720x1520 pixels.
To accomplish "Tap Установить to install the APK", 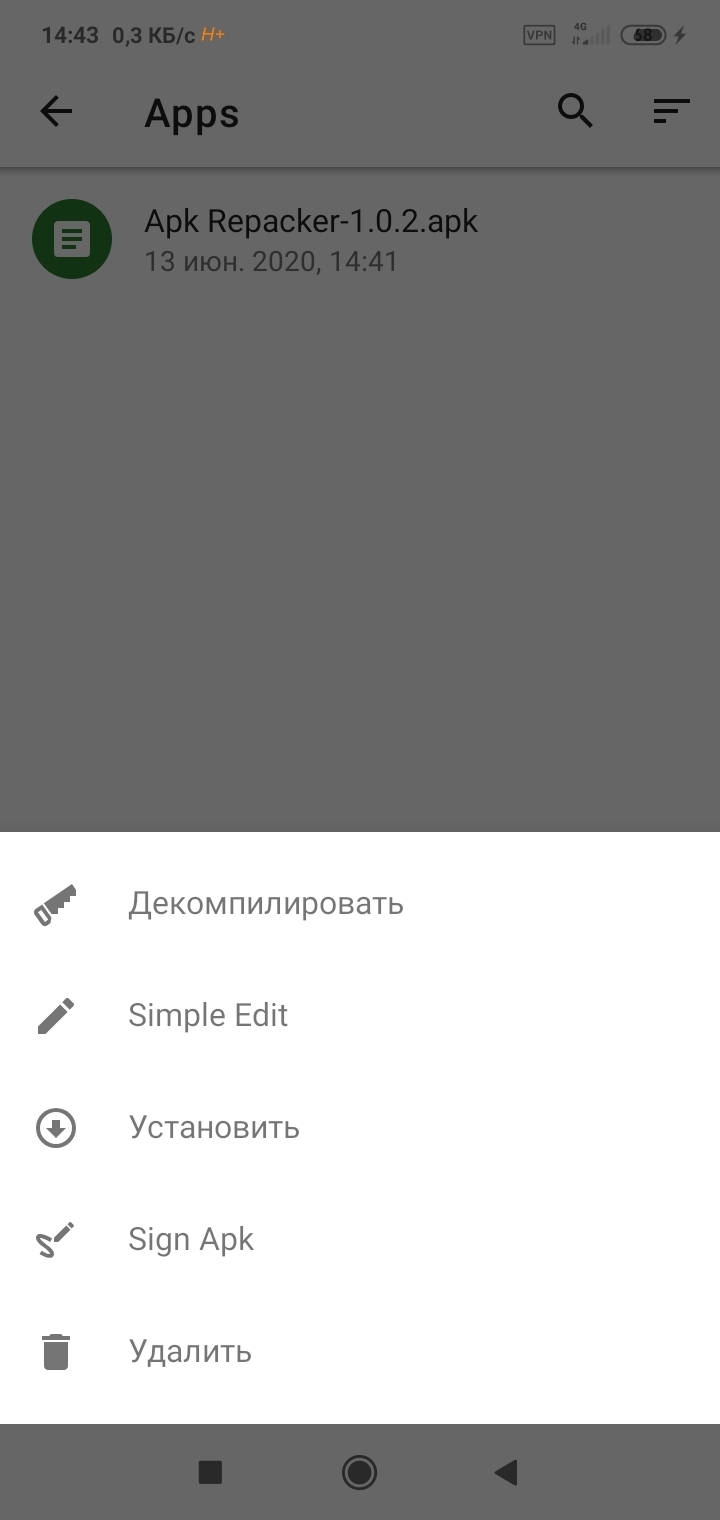I will pos(360,1127).
